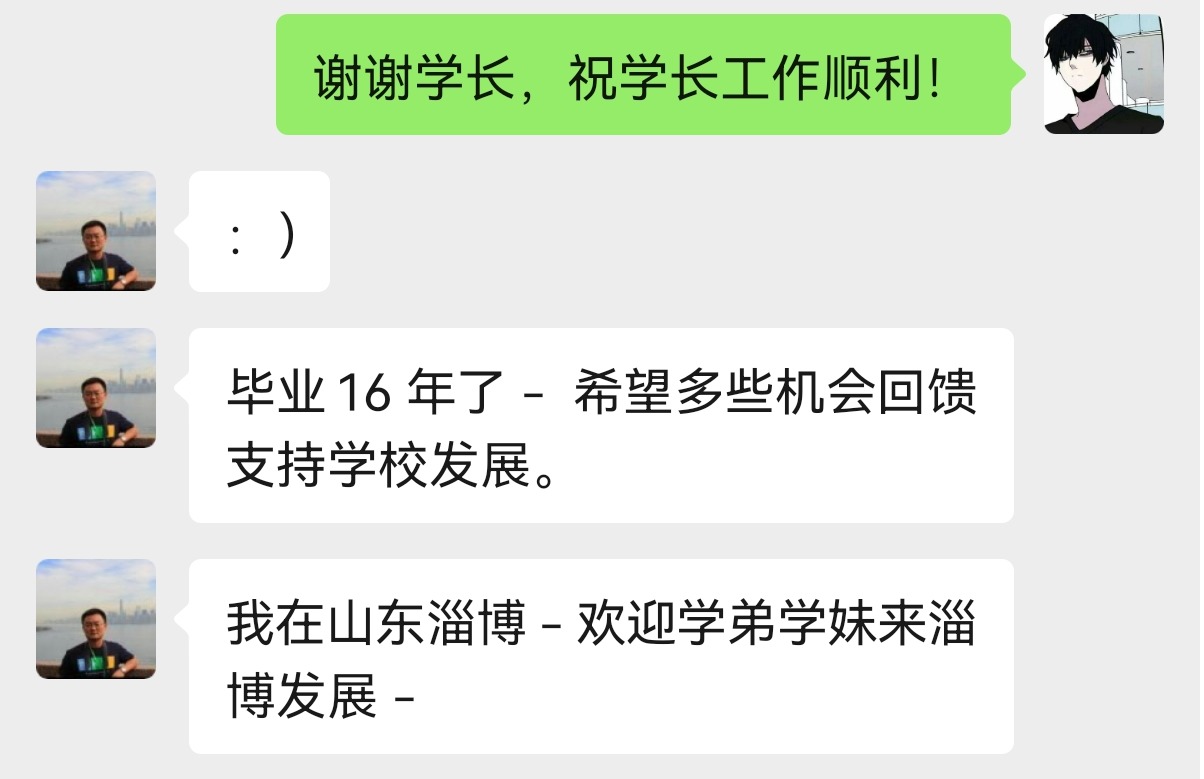
Task: View profile from avatar beside "我在山东淄博" message
Action: pos(96,619)
